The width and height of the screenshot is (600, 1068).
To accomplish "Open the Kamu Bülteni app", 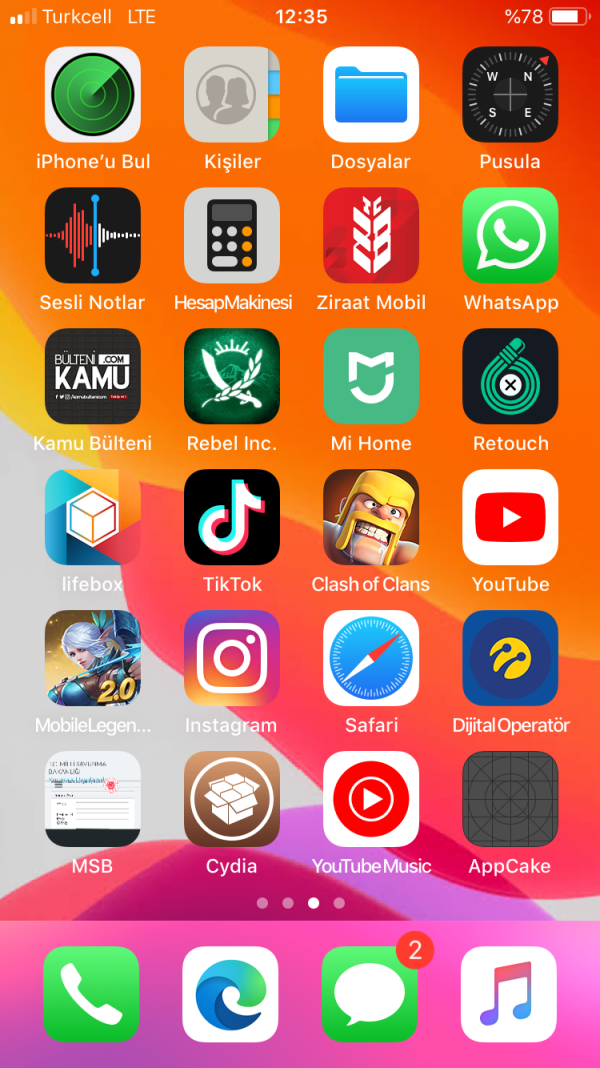I will tap(93, 377).
